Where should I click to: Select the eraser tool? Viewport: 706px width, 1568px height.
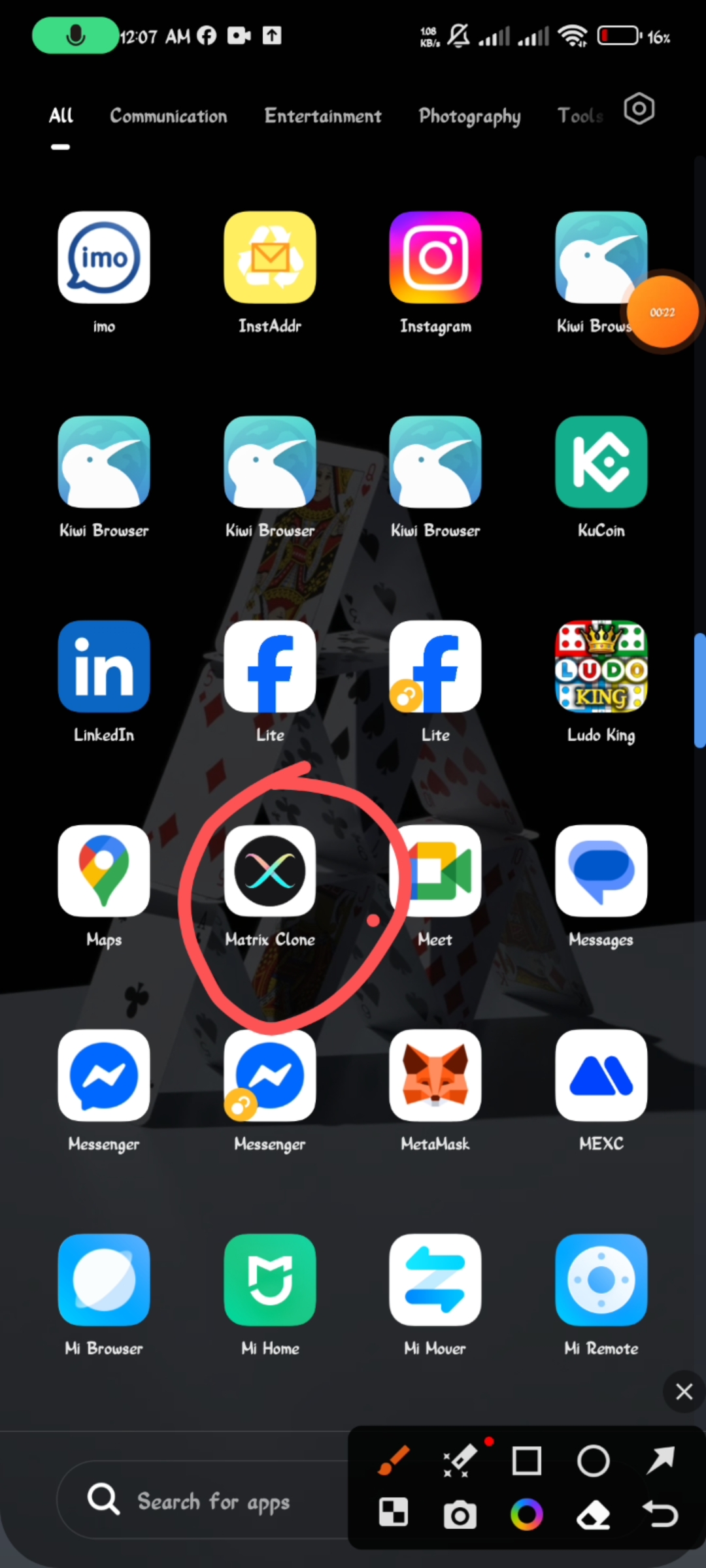(x=593, y=1514)
